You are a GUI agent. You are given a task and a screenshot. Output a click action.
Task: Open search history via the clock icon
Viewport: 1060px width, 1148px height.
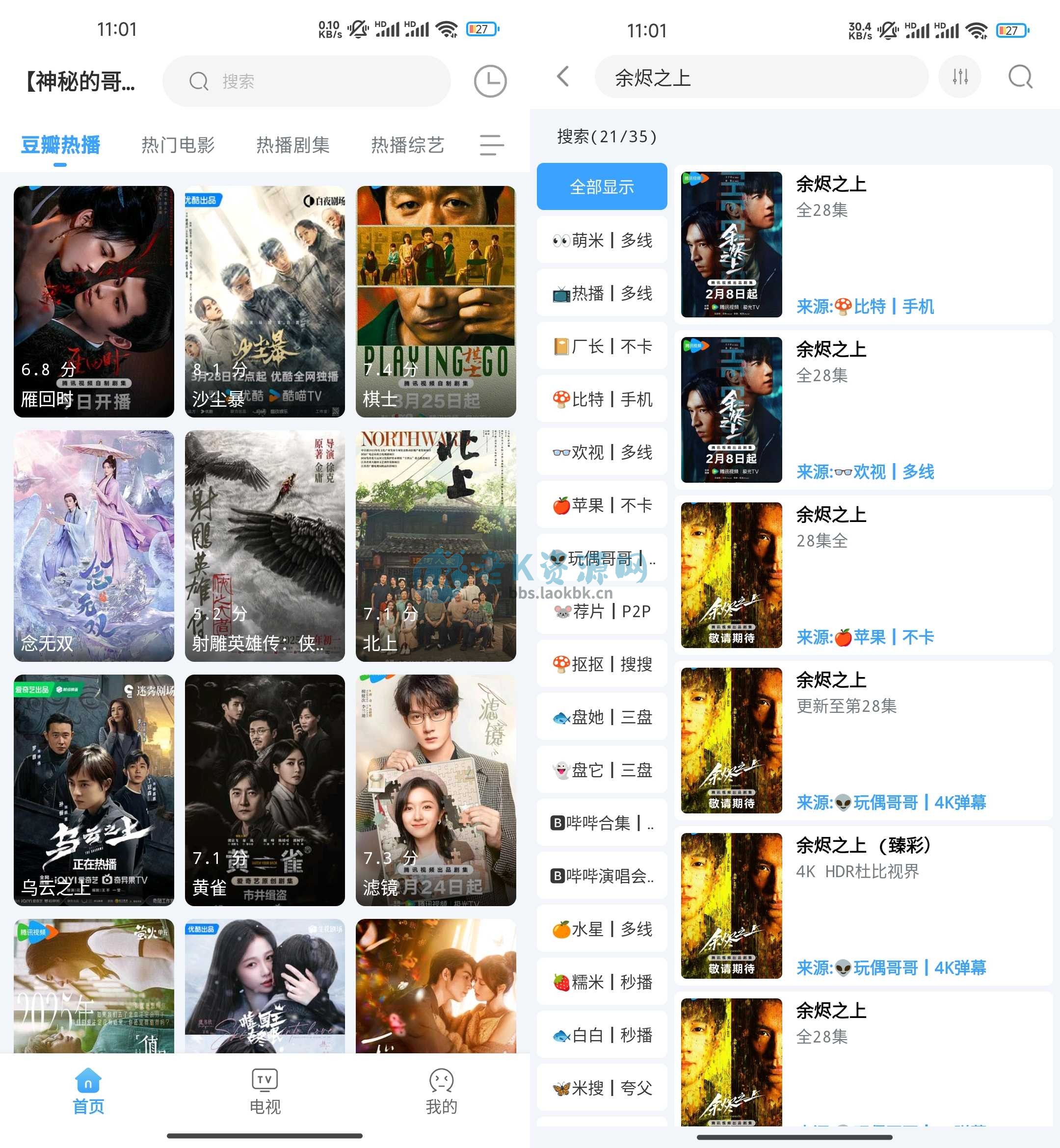click(489, 81)
